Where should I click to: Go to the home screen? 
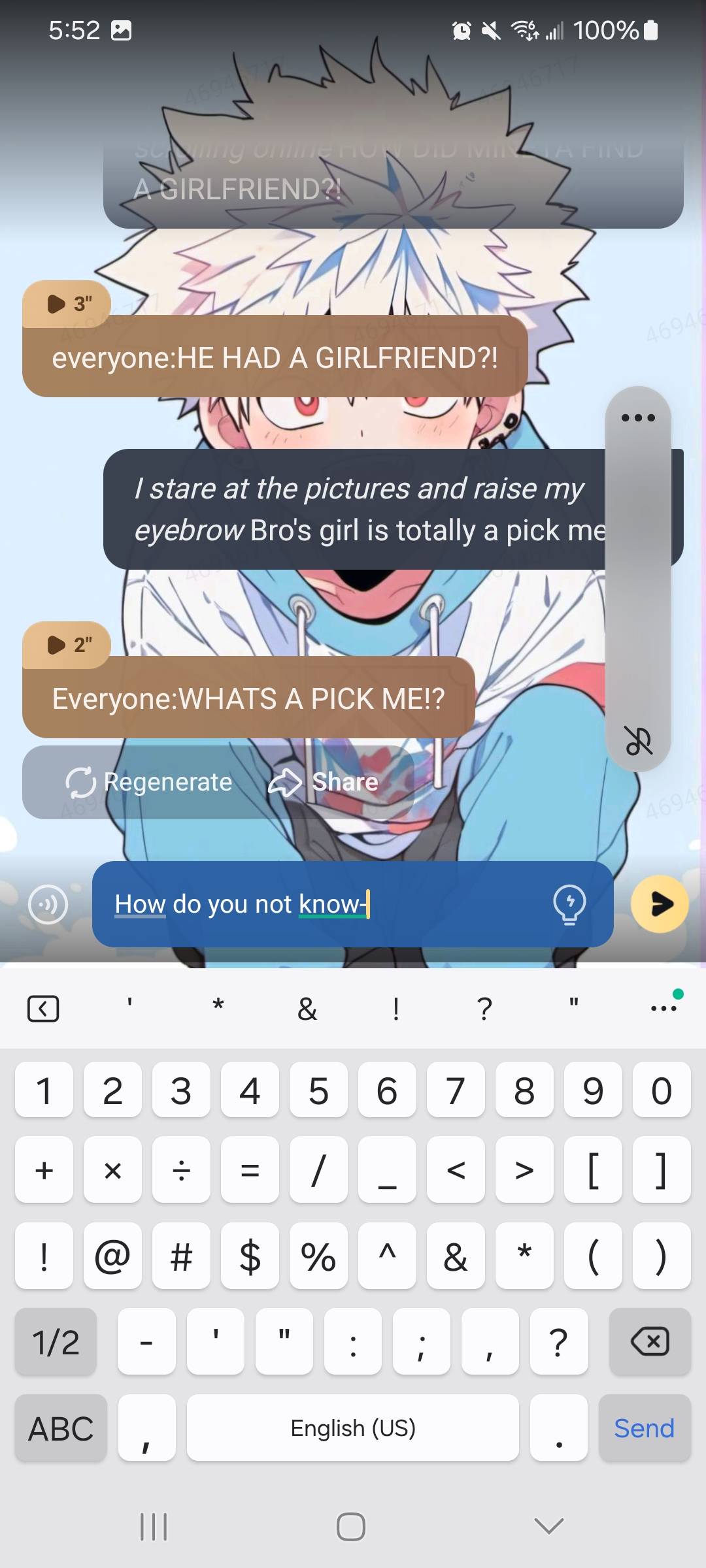pyautogui.click(x=351, y=1526)
